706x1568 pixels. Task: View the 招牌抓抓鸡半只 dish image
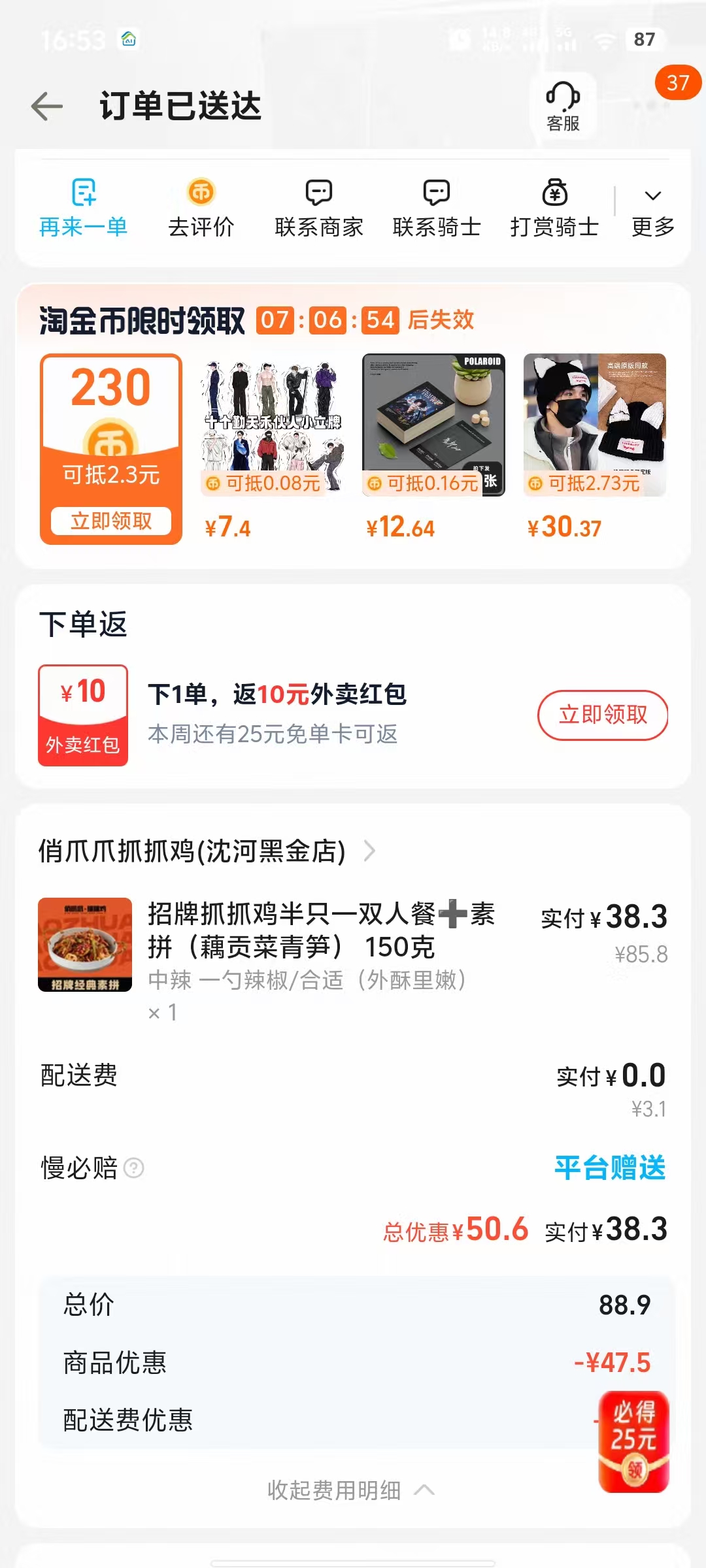(85, 945)
